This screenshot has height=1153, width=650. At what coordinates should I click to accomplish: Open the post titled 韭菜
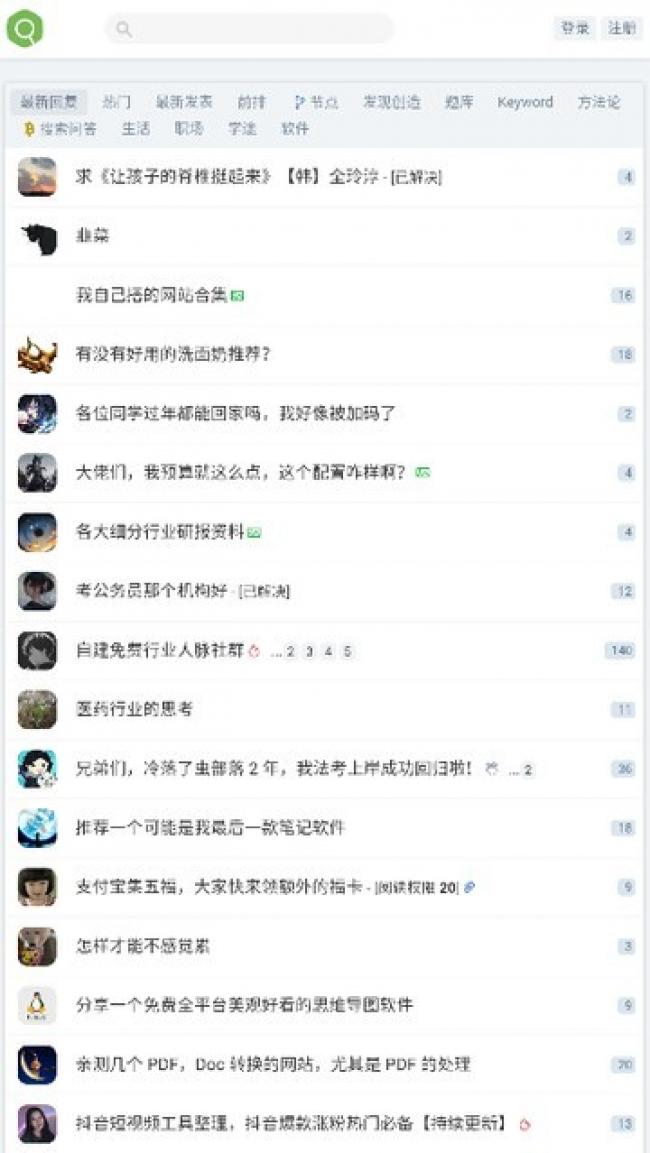(x=93, y=236)
